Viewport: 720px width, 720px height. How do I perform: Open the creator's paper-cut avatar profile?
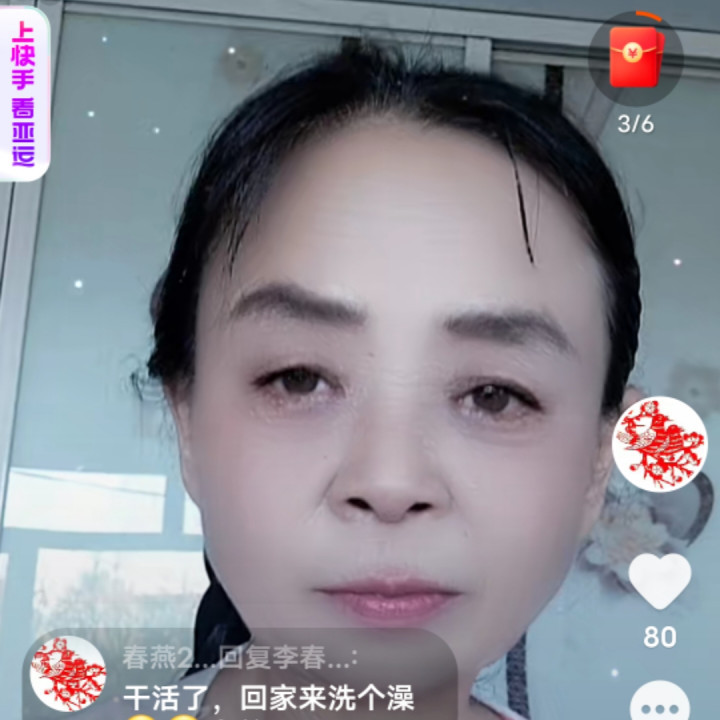(x=659, y=444)
